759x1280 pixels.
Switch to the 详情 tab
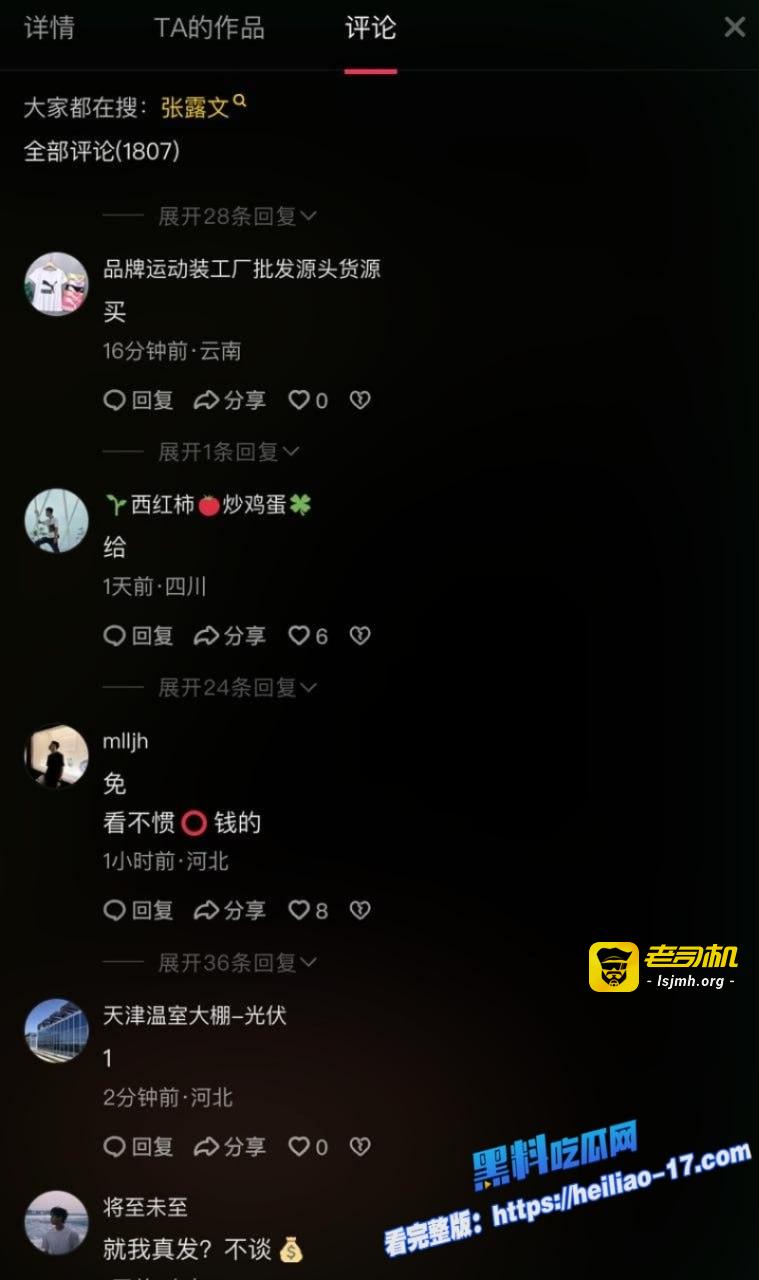[49, 28]
